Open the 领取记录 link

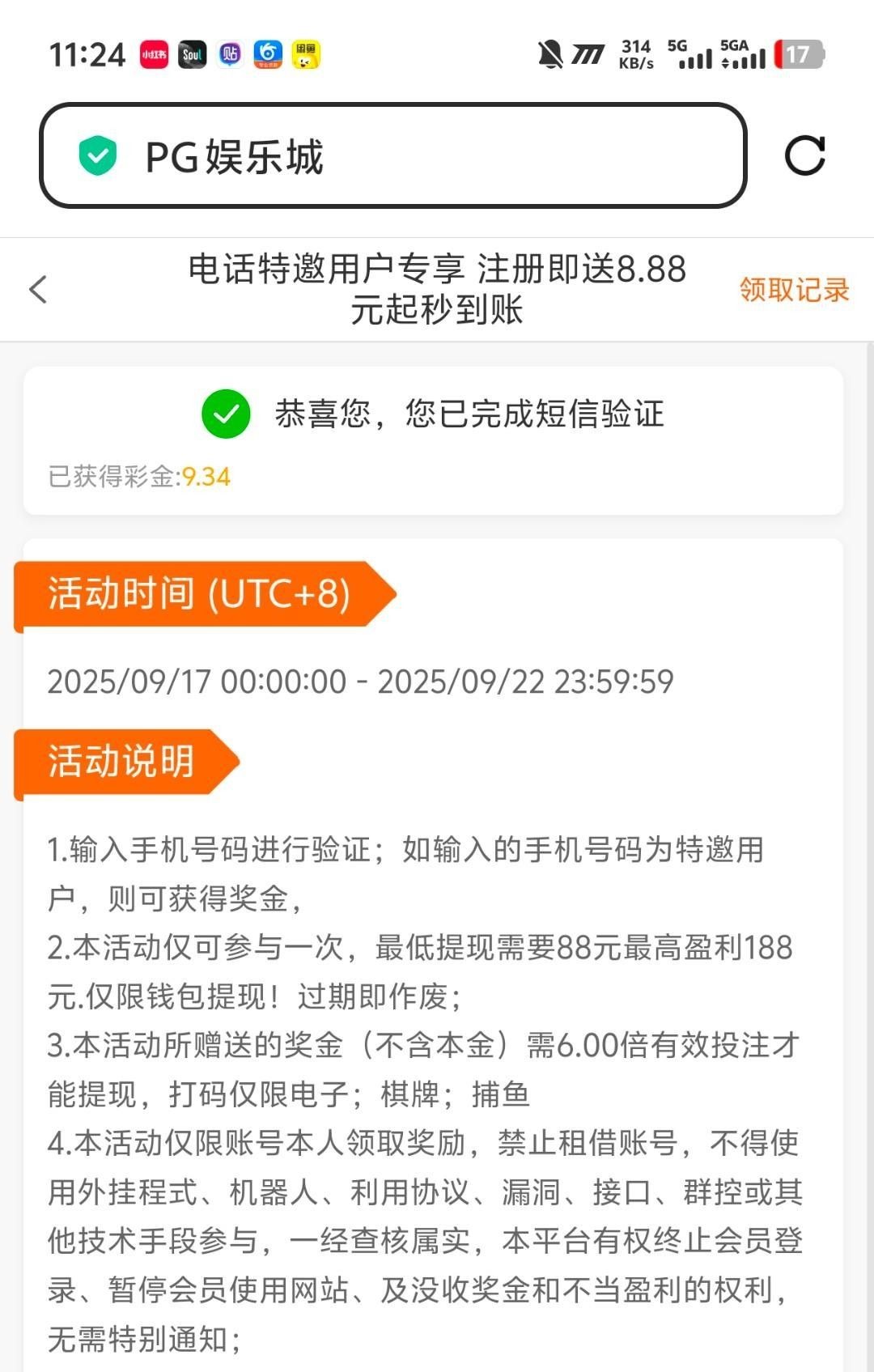(x=794, y=289)
